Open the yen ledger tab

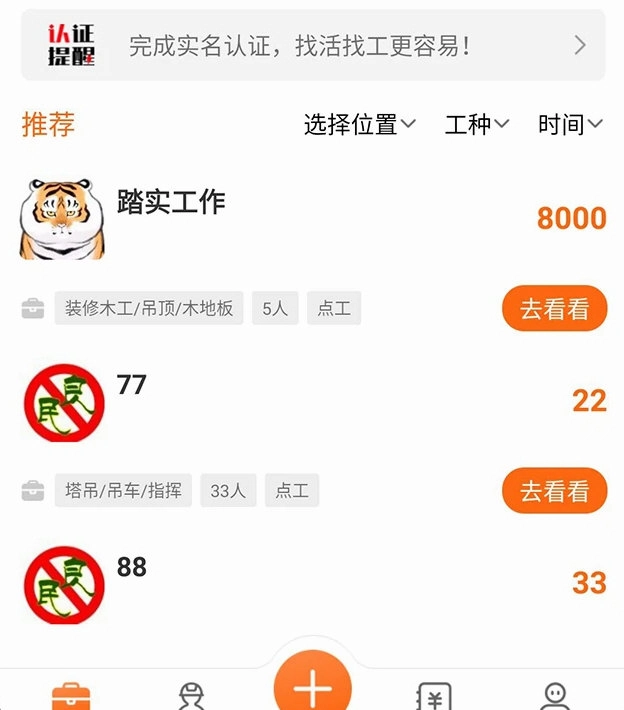434,695
